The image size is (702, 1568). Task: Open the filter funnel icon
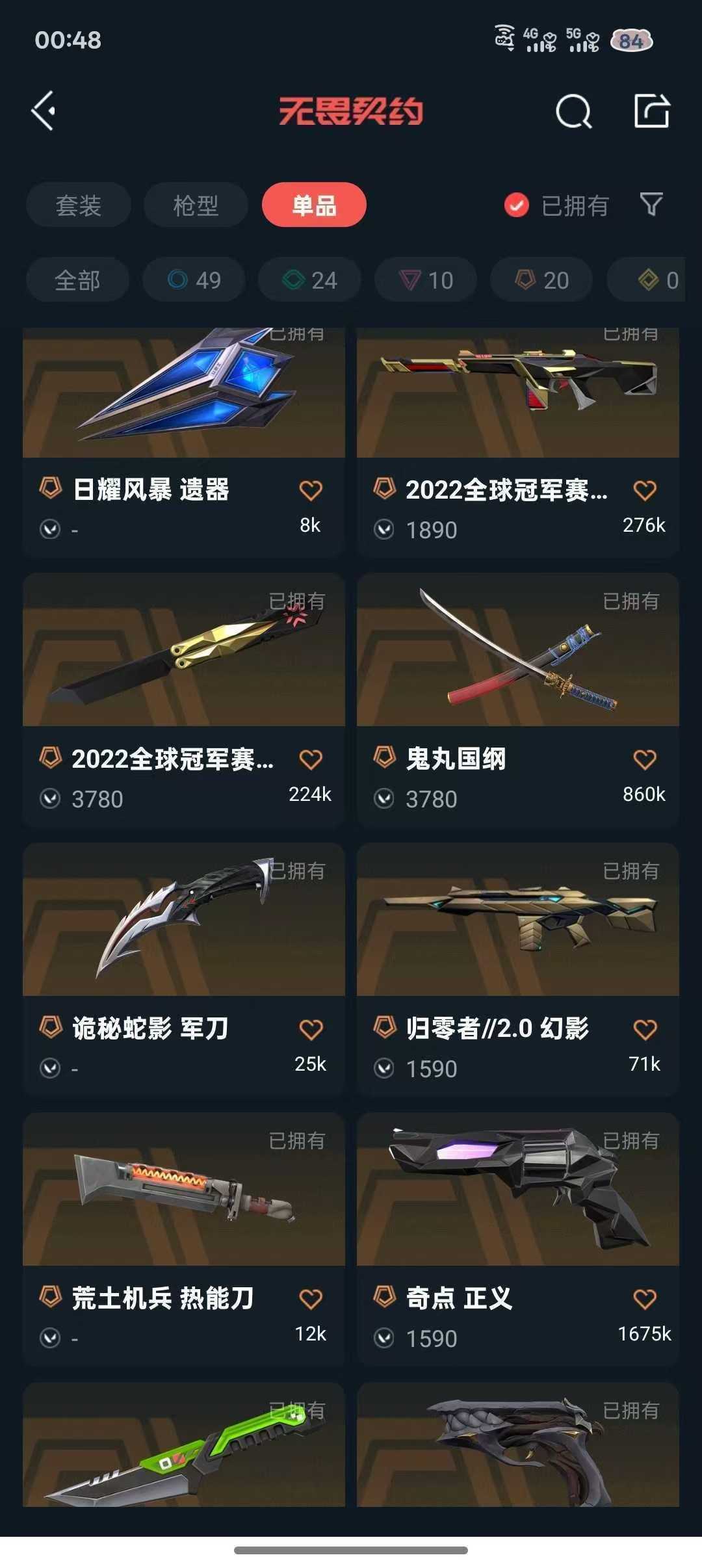(x=651, y=205)
